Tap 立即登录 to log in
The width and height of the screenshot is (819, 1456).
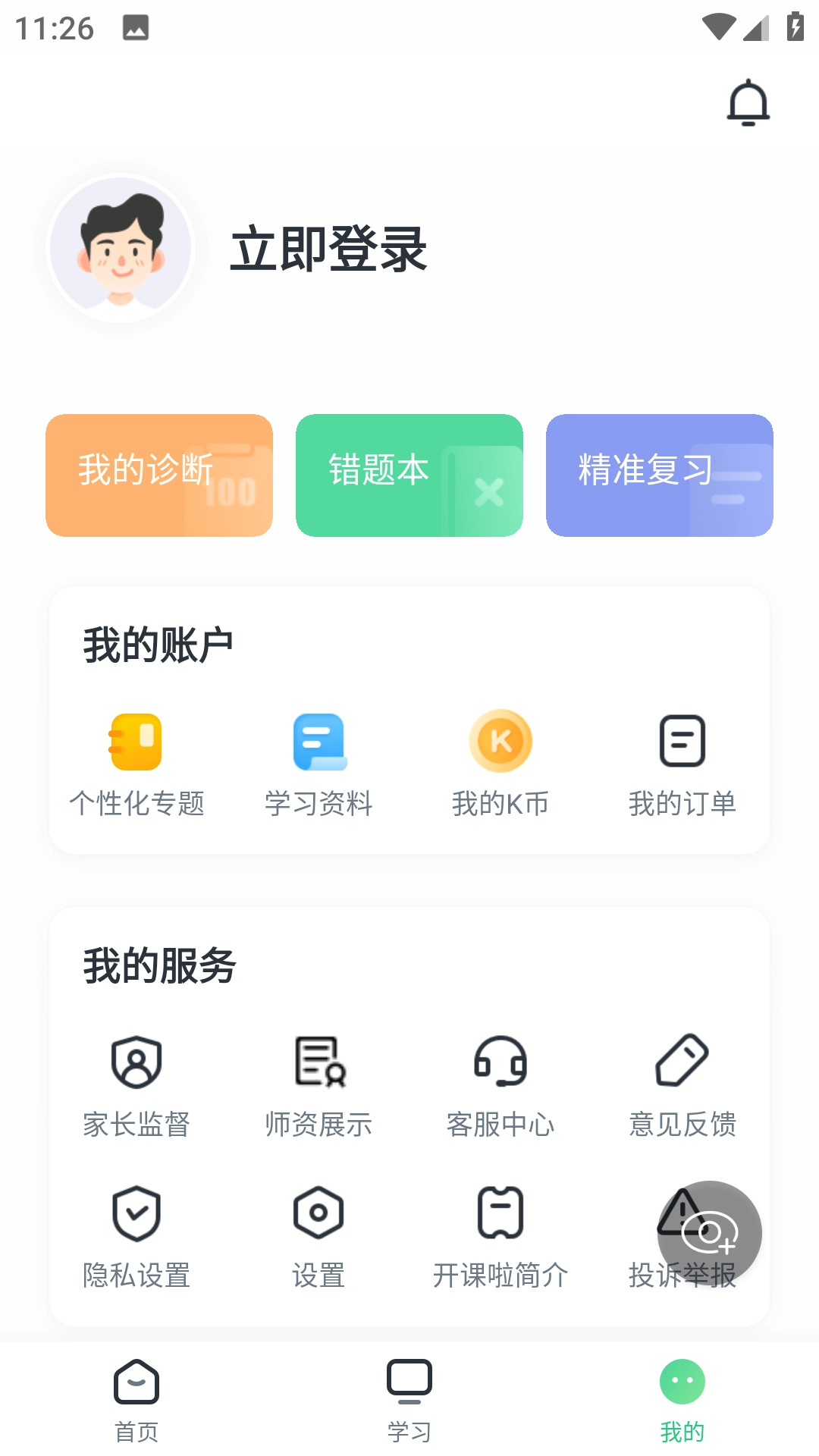[x=328, y=249]
